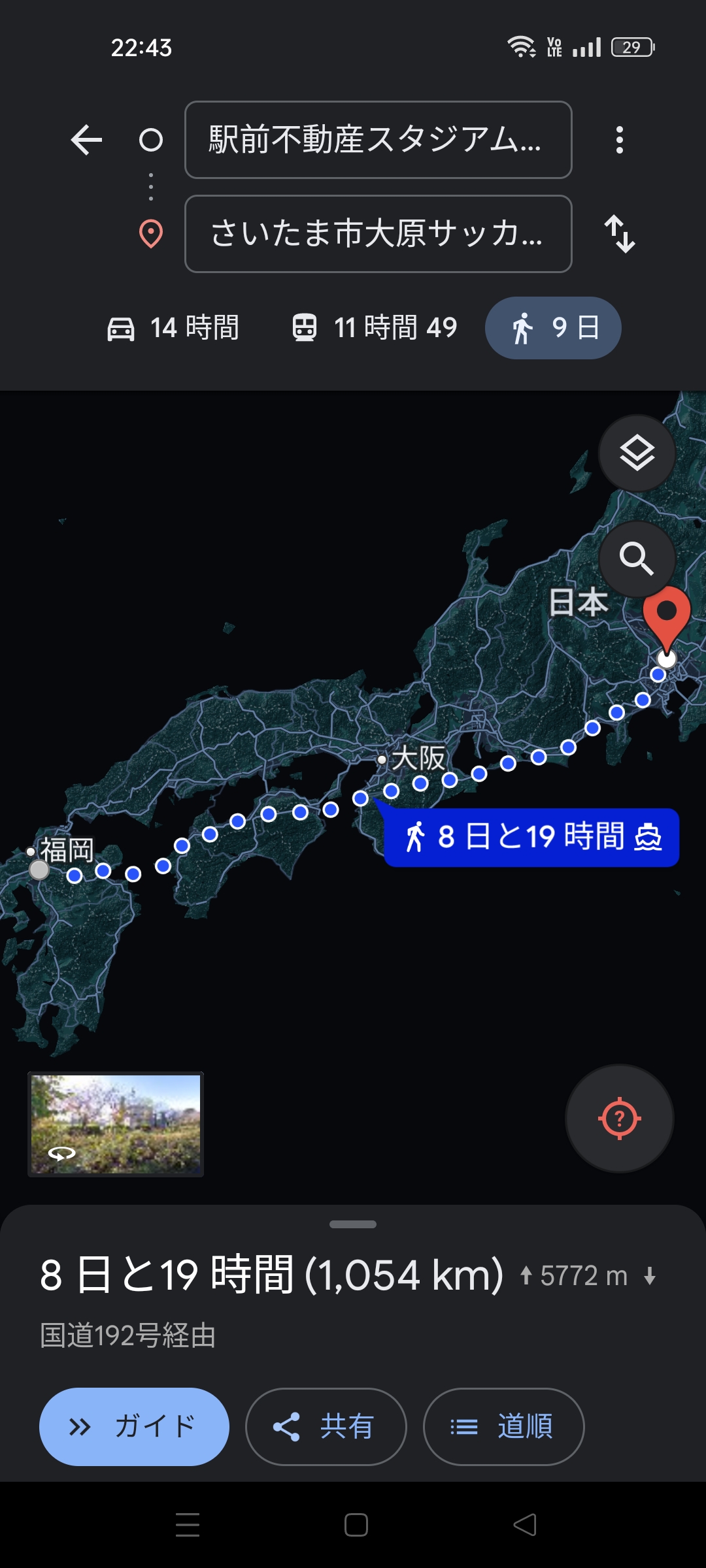This screenshot has height=1568, width=706.
Task: Select transit mode 11 時間 49
Action: (x=374, y=328)
